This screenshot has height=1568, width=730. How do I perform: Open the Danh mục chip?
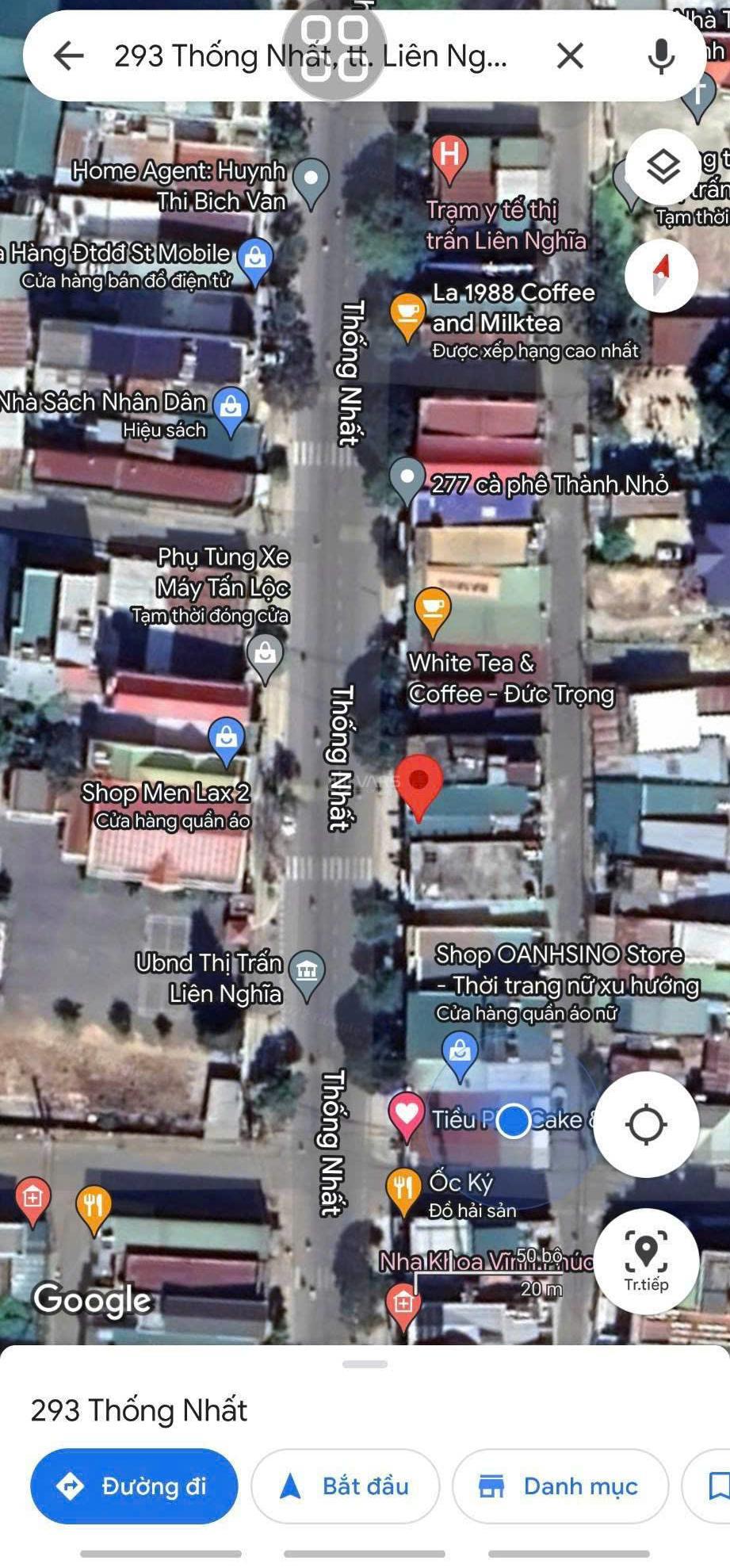point(560,1486)
